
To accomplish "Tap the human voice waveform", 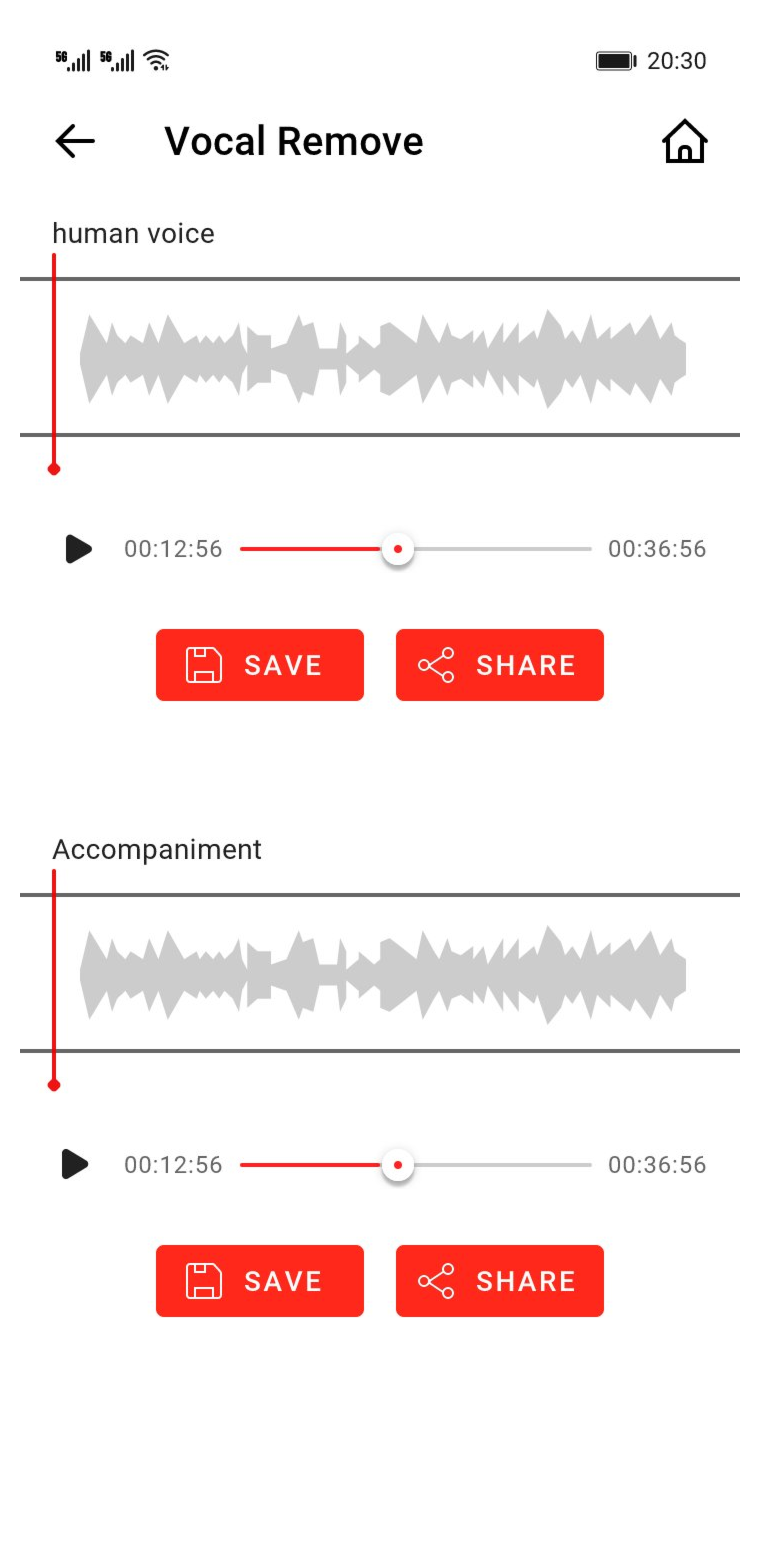I will click(383, 358).
